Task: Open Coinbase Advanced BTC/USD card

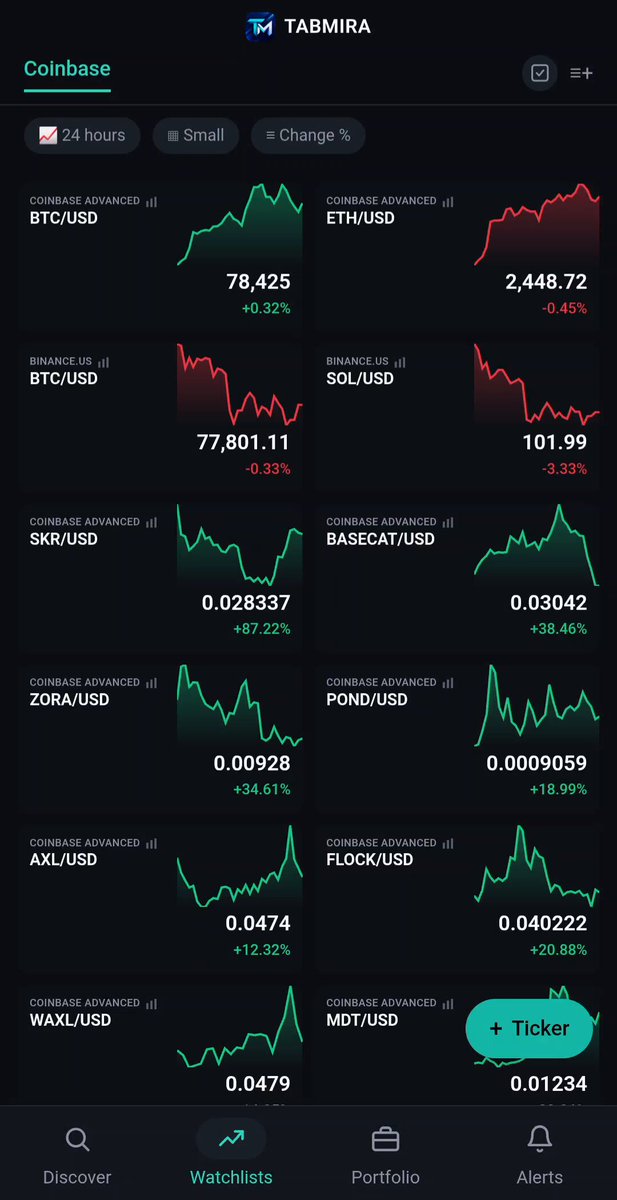Action: [161, 256]
